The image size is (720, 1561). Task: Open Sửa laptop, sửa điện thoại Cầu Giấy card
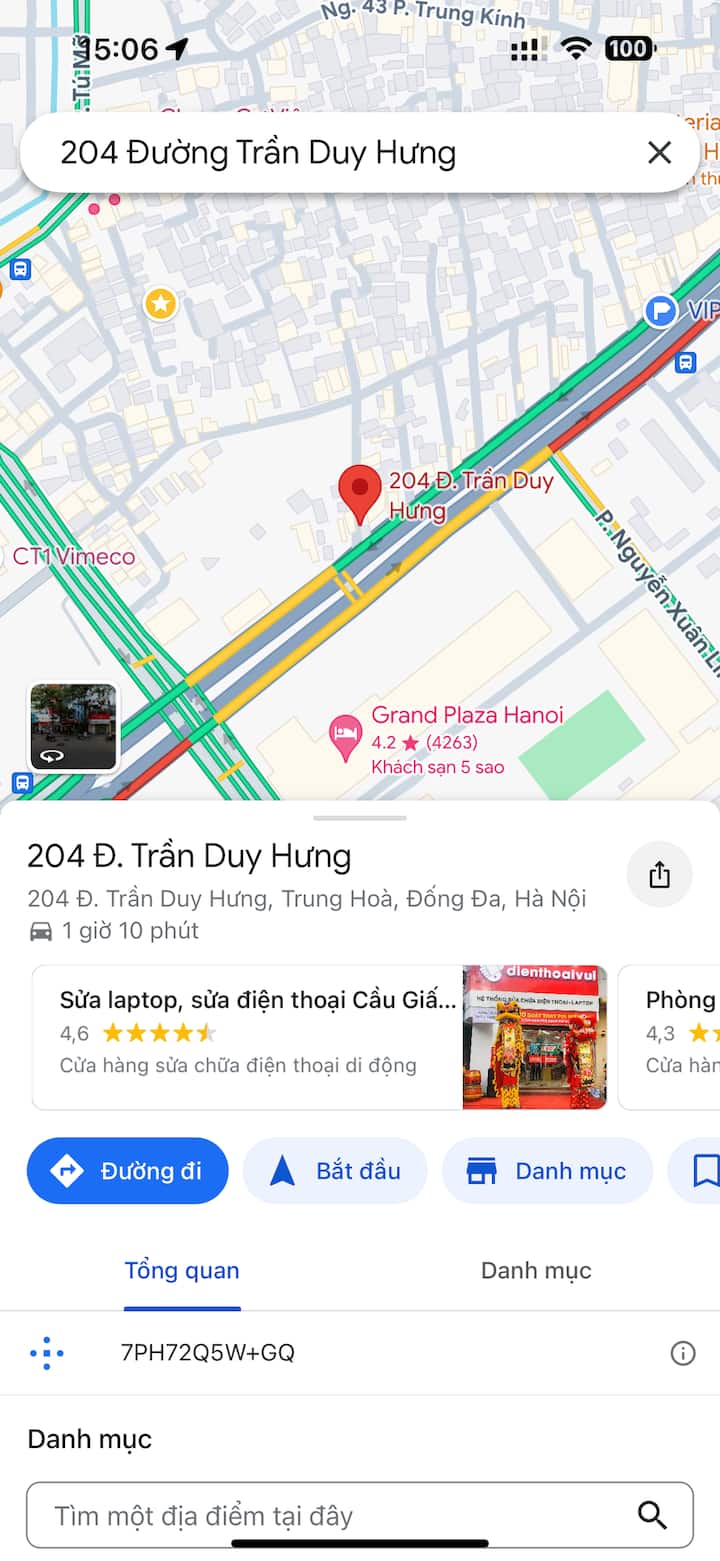tap(320, 1036)
